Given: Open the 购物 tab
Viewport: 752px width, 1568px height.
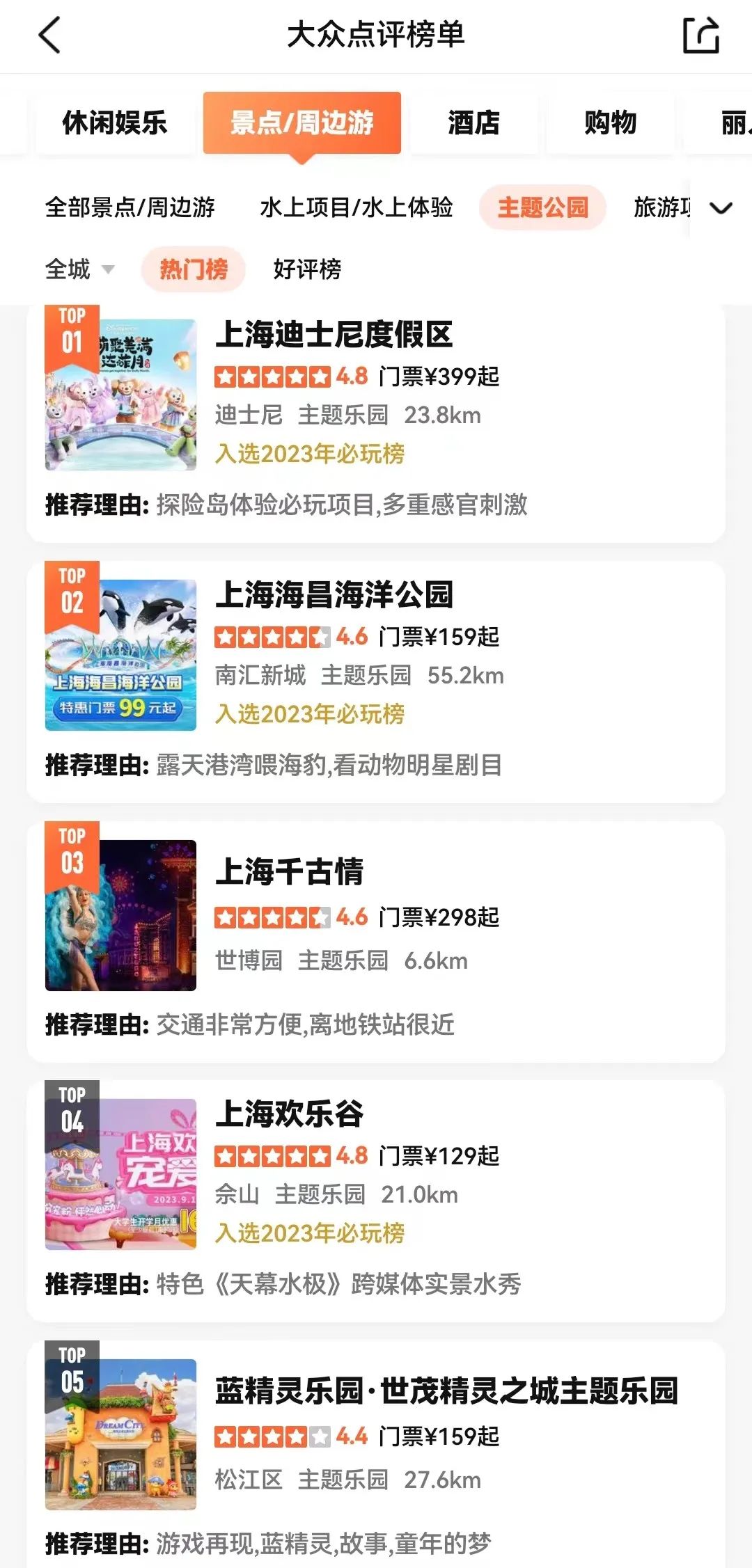Looking at the screenshot, I should tap(610, 122).
